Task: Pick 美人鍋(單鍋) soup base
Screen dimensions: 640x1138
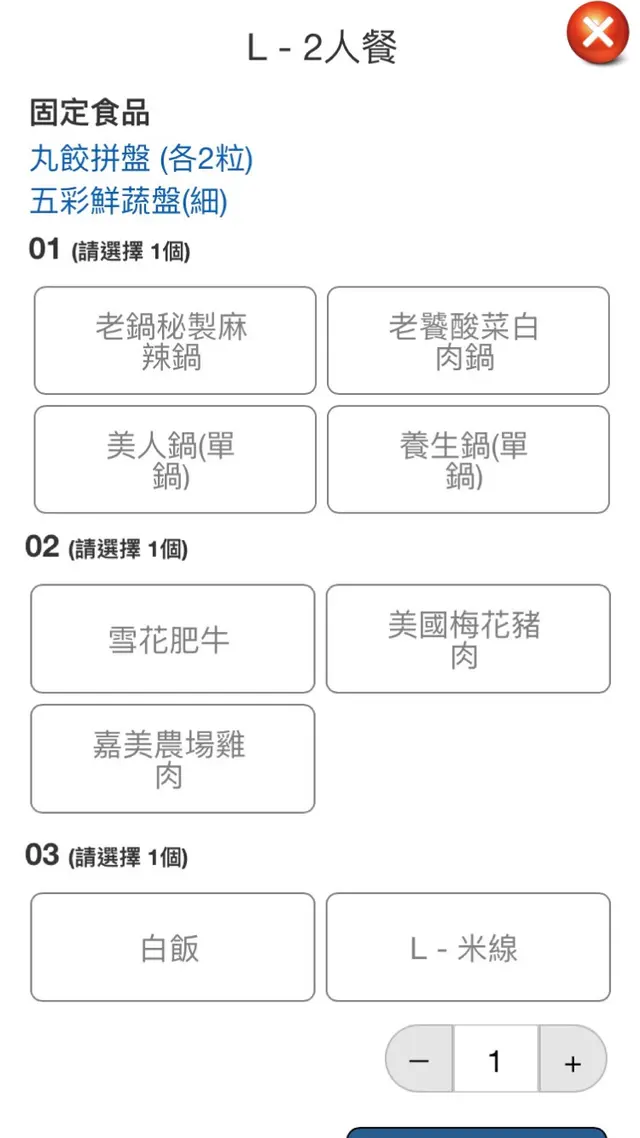Action: [x=175, y=460]
